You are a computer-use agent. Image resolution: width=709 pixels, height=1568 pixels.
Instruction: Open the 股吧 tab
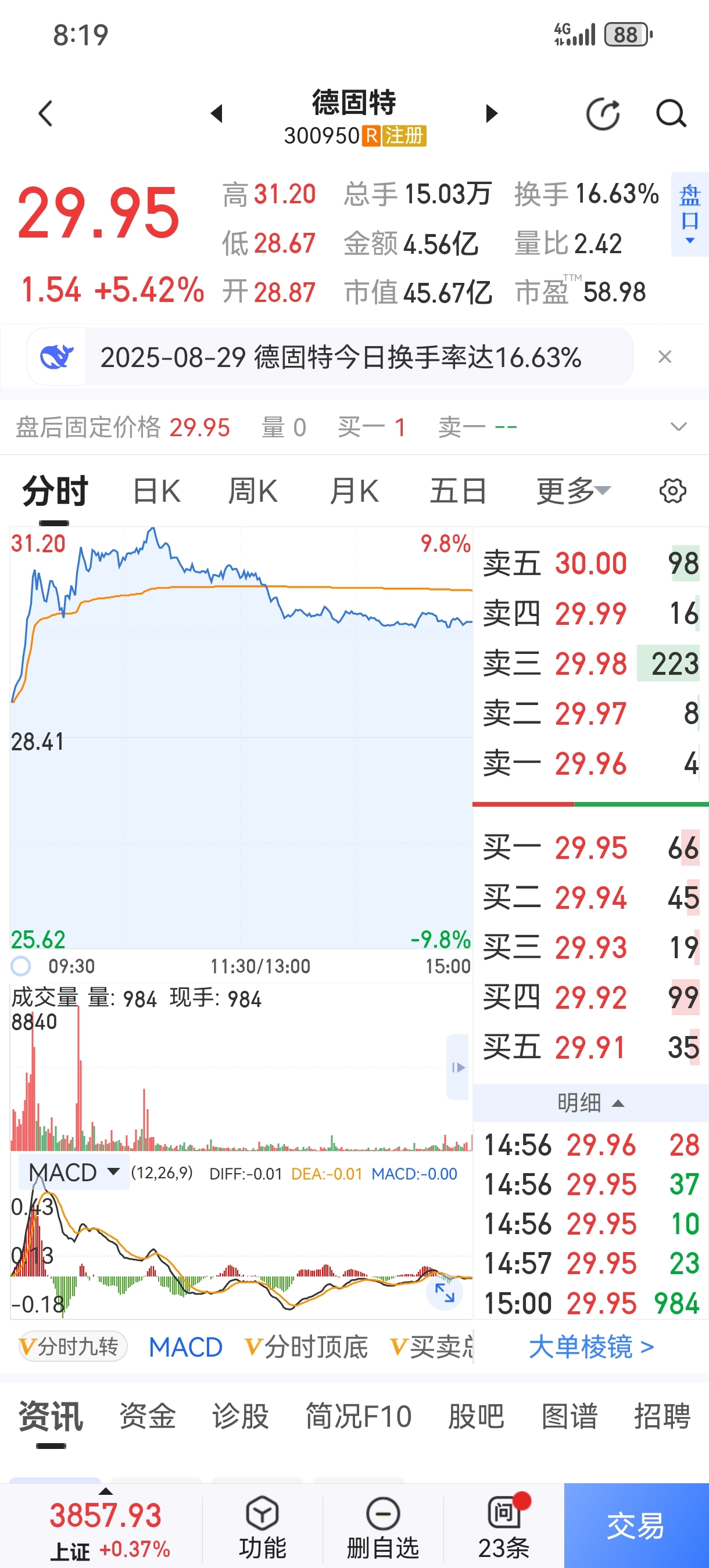[476, 1416]
